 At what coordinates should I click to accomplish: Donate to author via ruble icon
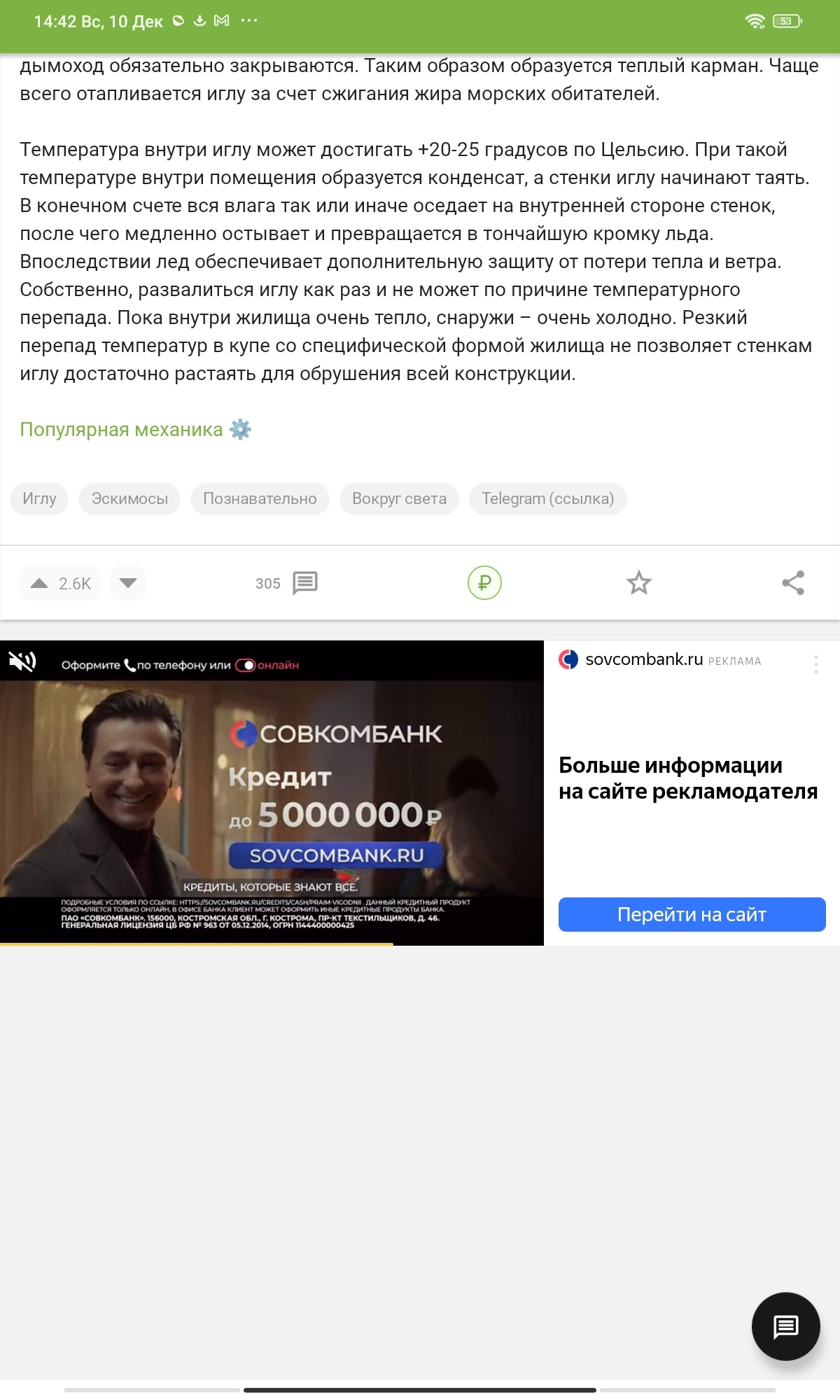click(484, 583)
